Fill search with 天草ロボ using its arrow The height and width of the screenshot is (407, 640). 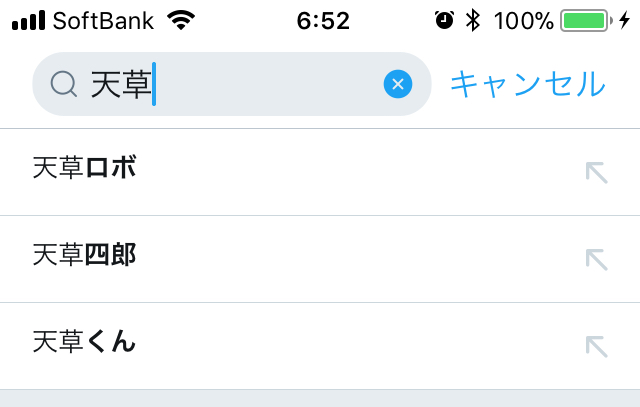(x=597, y=172)
